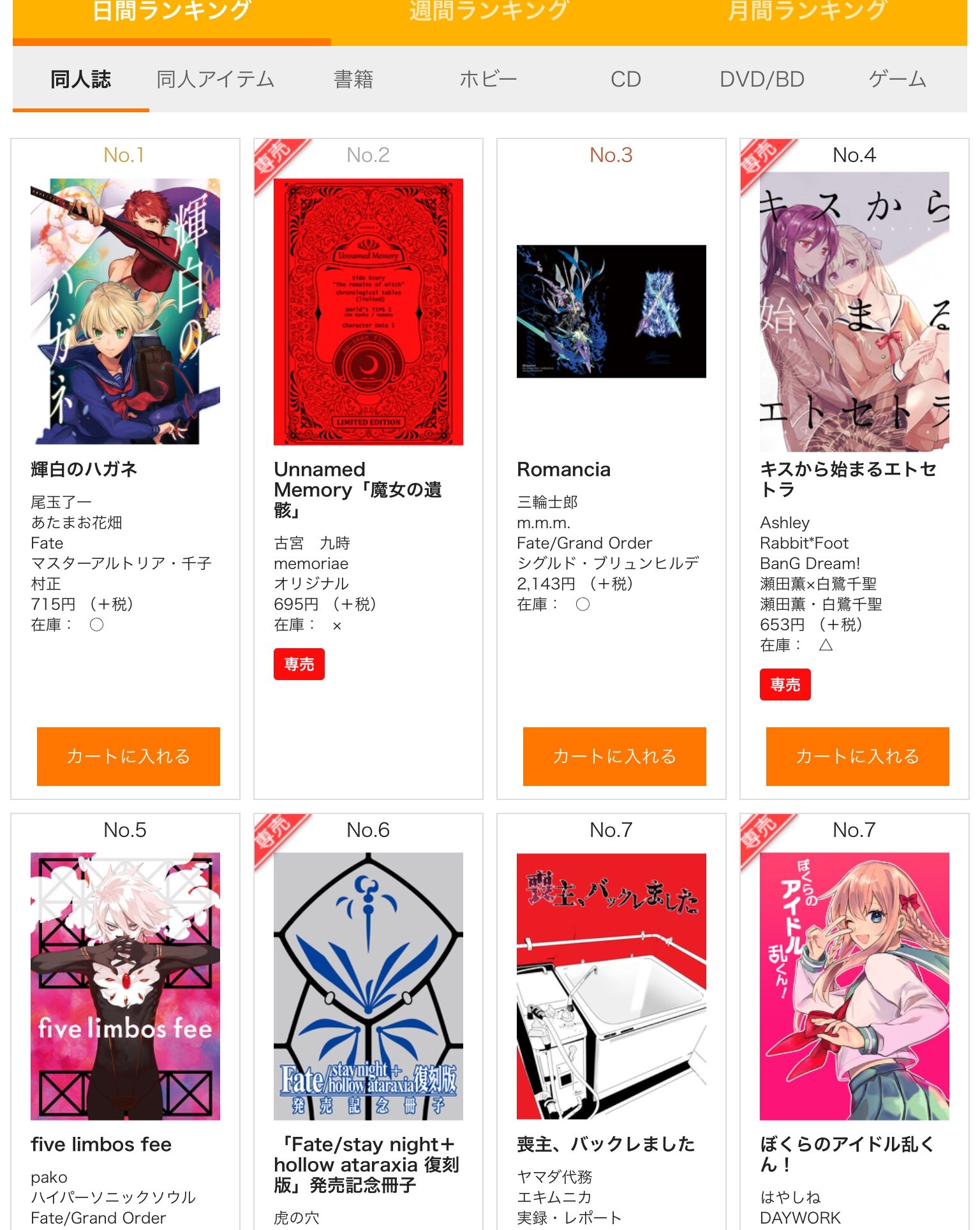
Task: Open the 同人アイテム category
Action: coord(216,79)
